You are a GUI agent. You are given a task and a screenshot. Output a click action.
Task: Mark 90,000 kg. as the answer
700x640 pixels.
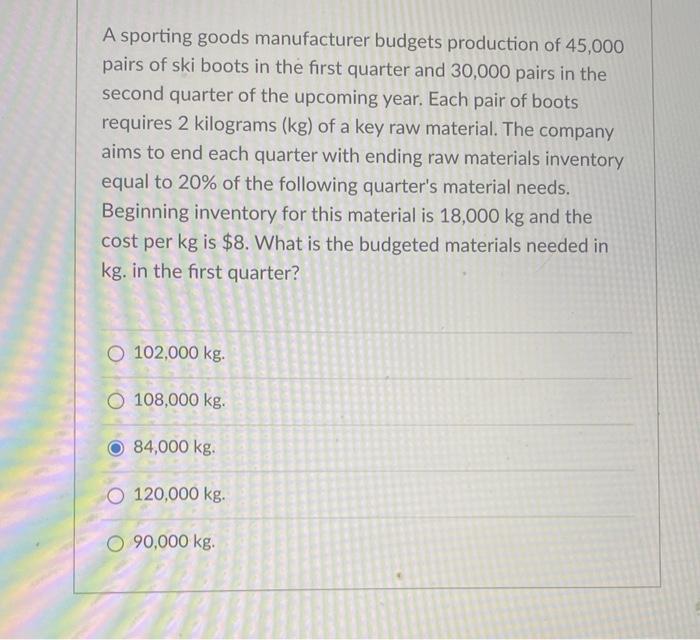click(x=119, y=542)
